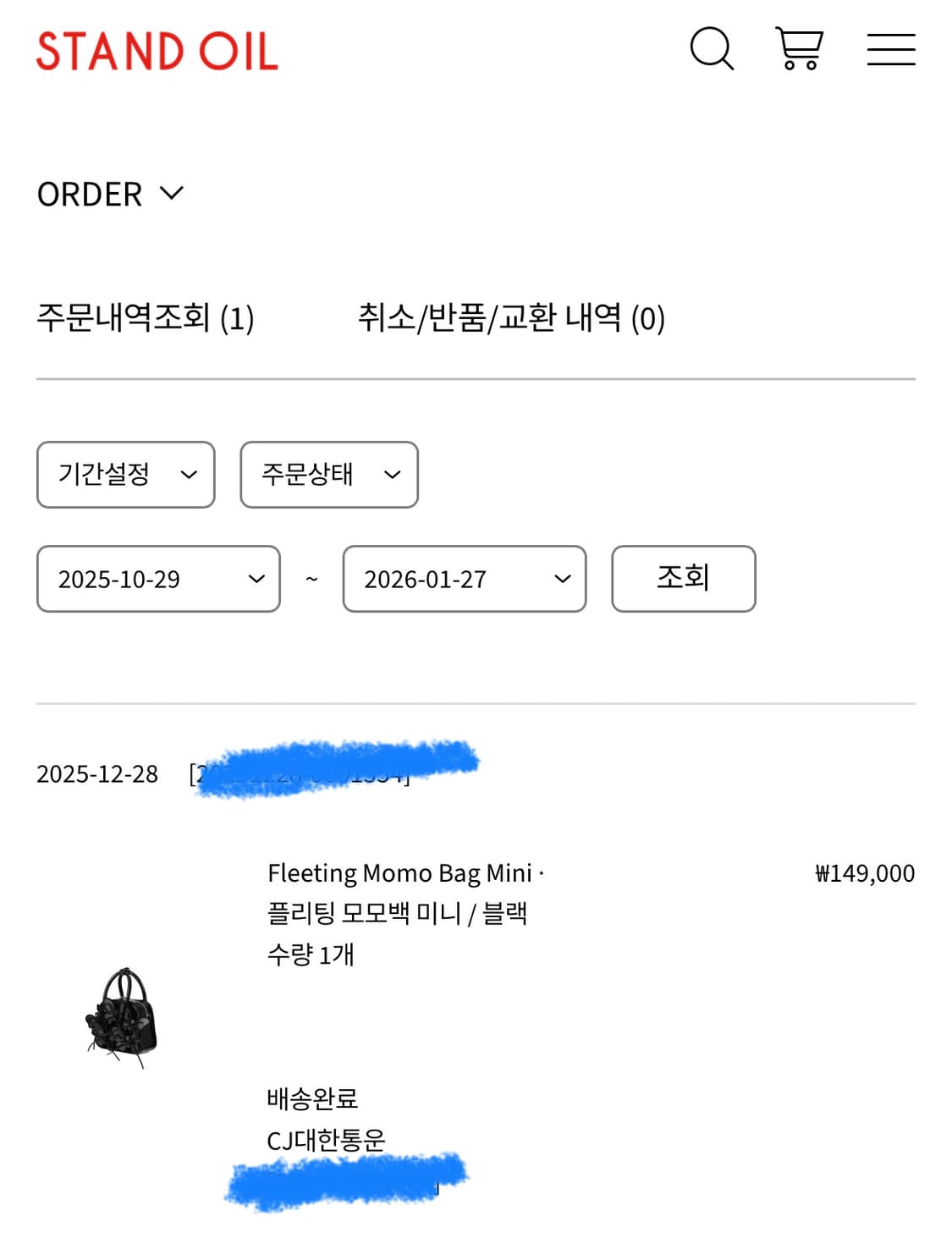The image size is (952, 1249).
Task: Open the 주문상태 order status dropdown
Action: [328, 475]
